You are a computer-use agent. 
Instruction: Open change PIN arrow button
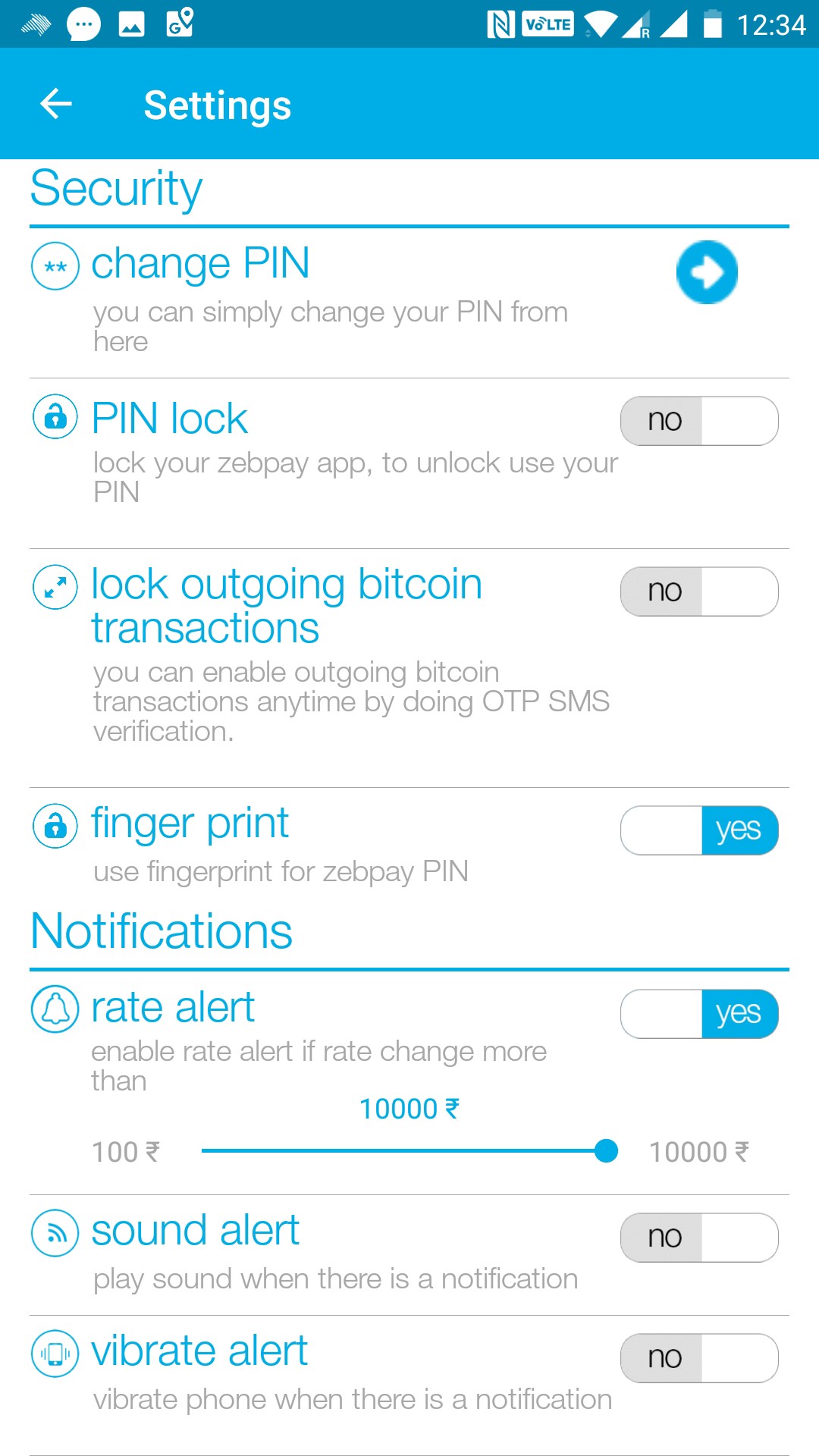click(x=707, y=272)
